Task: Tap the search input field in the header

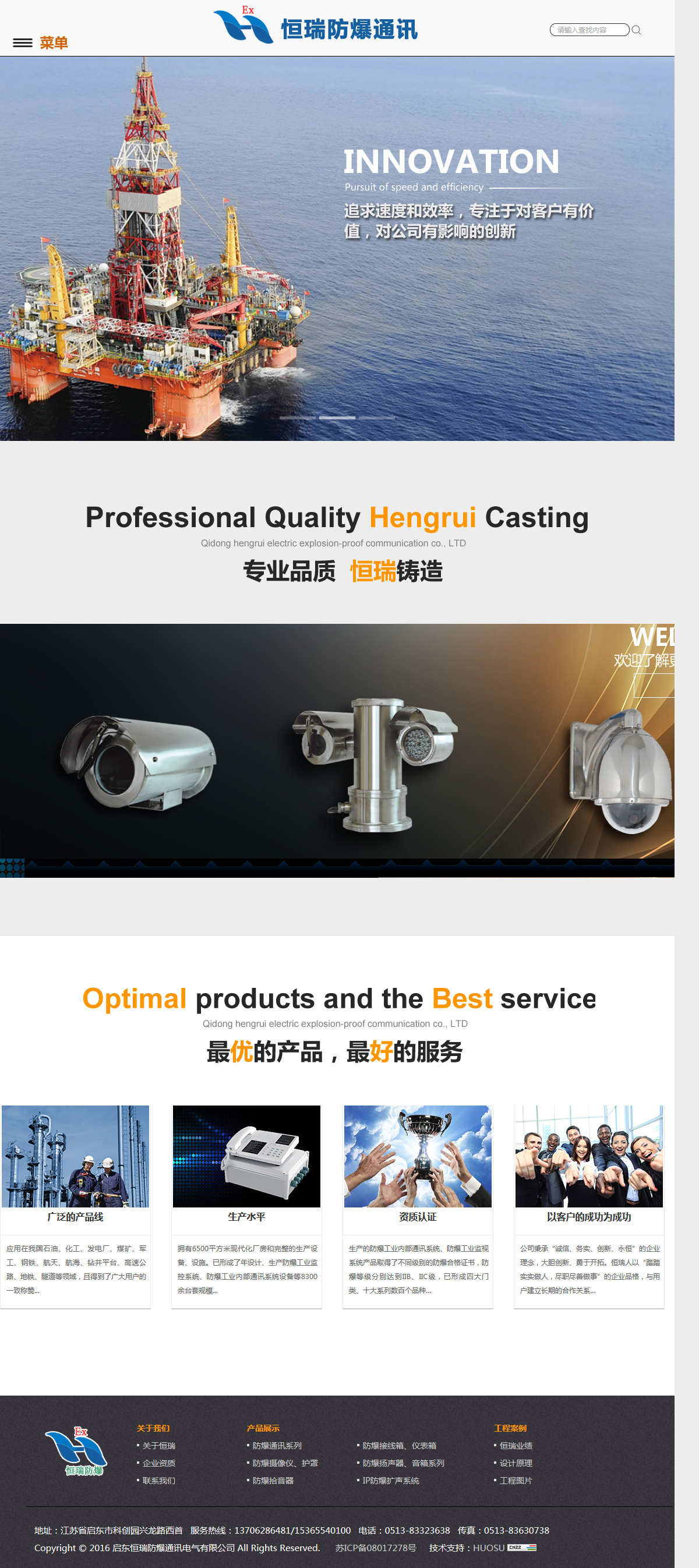Action: (588, 30)
